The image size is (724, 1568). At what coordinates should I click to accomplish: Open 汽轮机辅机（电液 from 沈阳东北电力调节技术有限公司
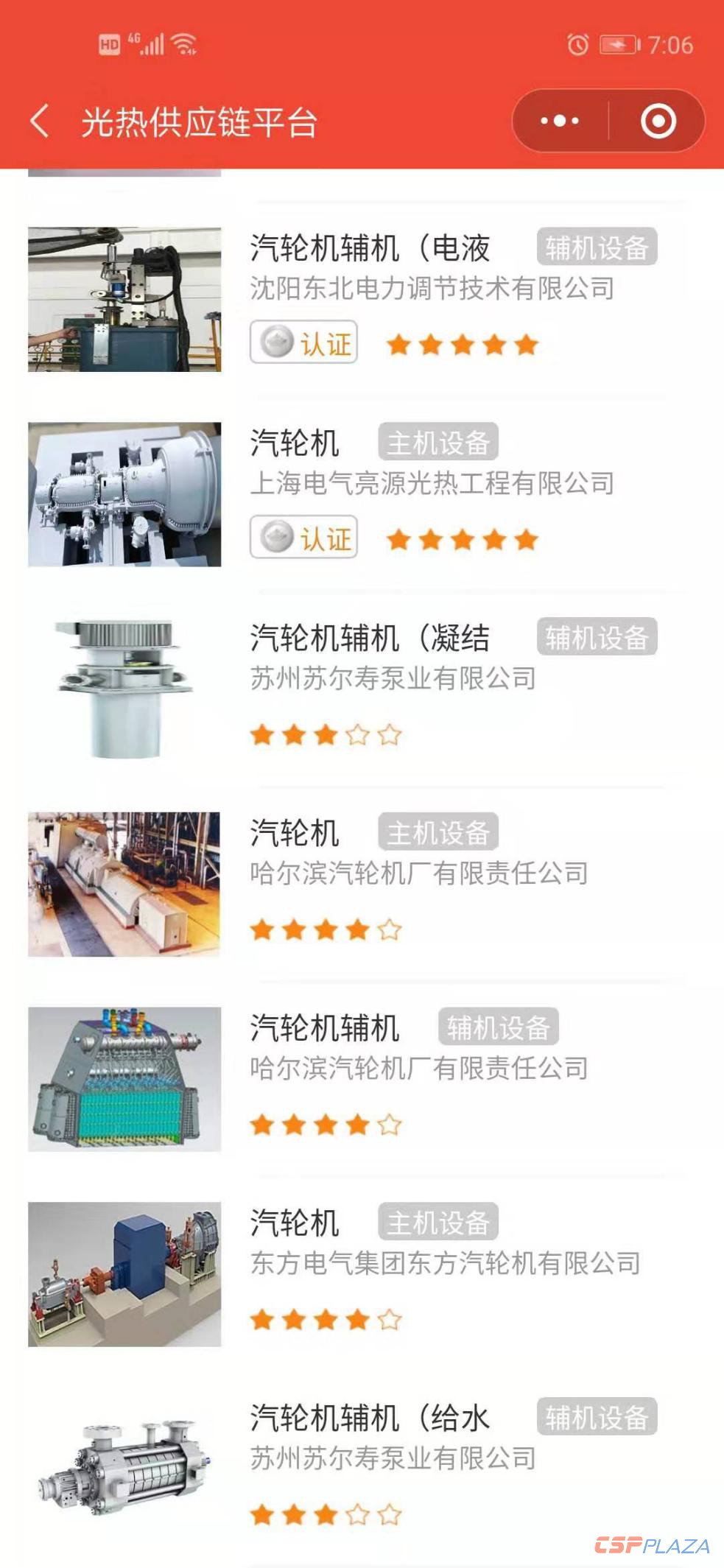[x=370, y=249]
